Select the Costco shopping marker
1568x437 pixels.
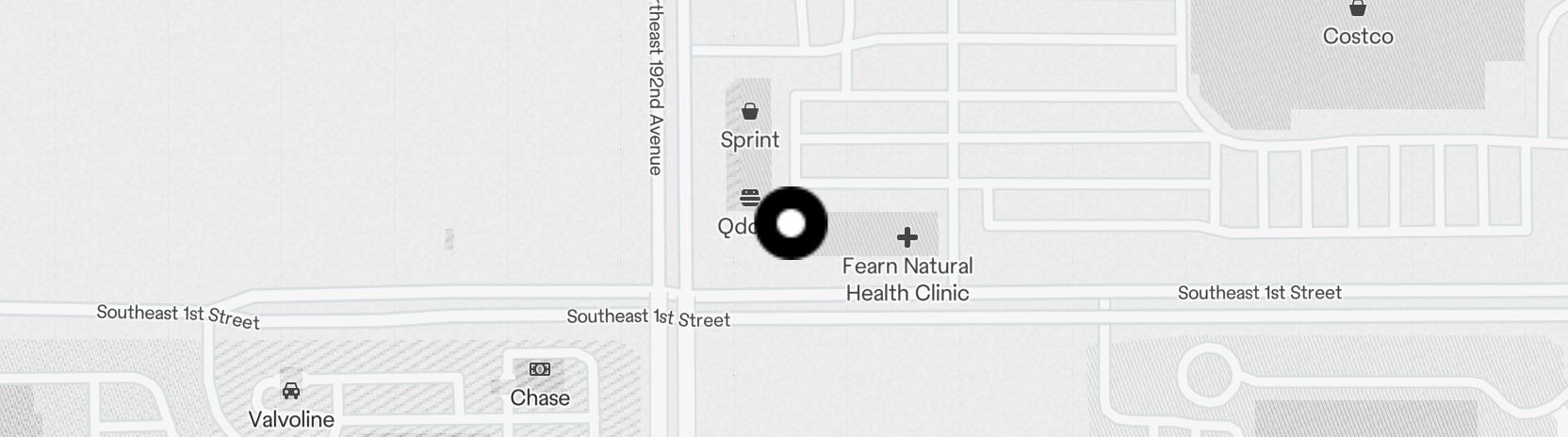tap(1358, 9)
